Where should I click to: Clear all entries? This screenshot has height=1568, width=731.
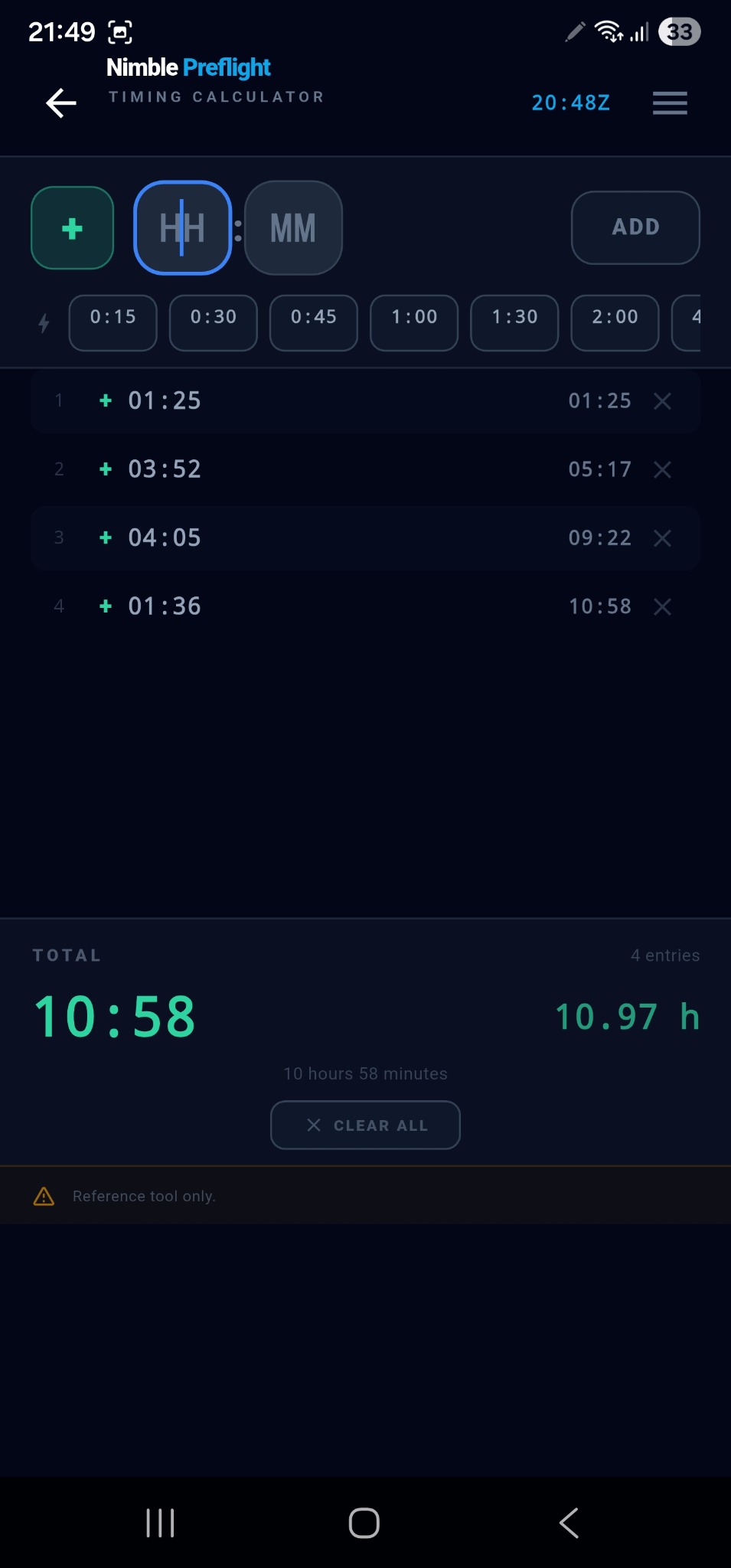[365, 1125]
